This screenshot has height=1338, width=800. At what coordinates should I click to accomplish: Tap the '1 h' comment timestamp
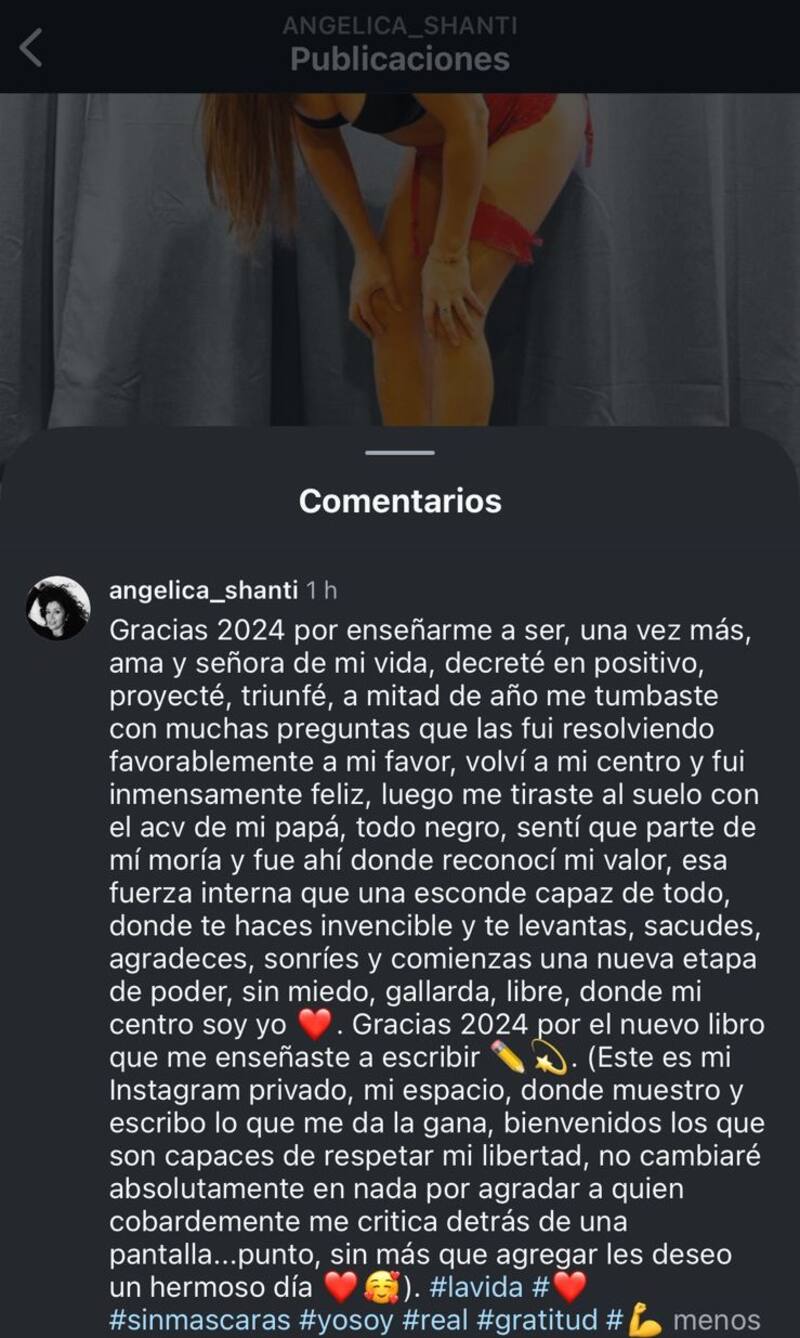pos(322,590)
